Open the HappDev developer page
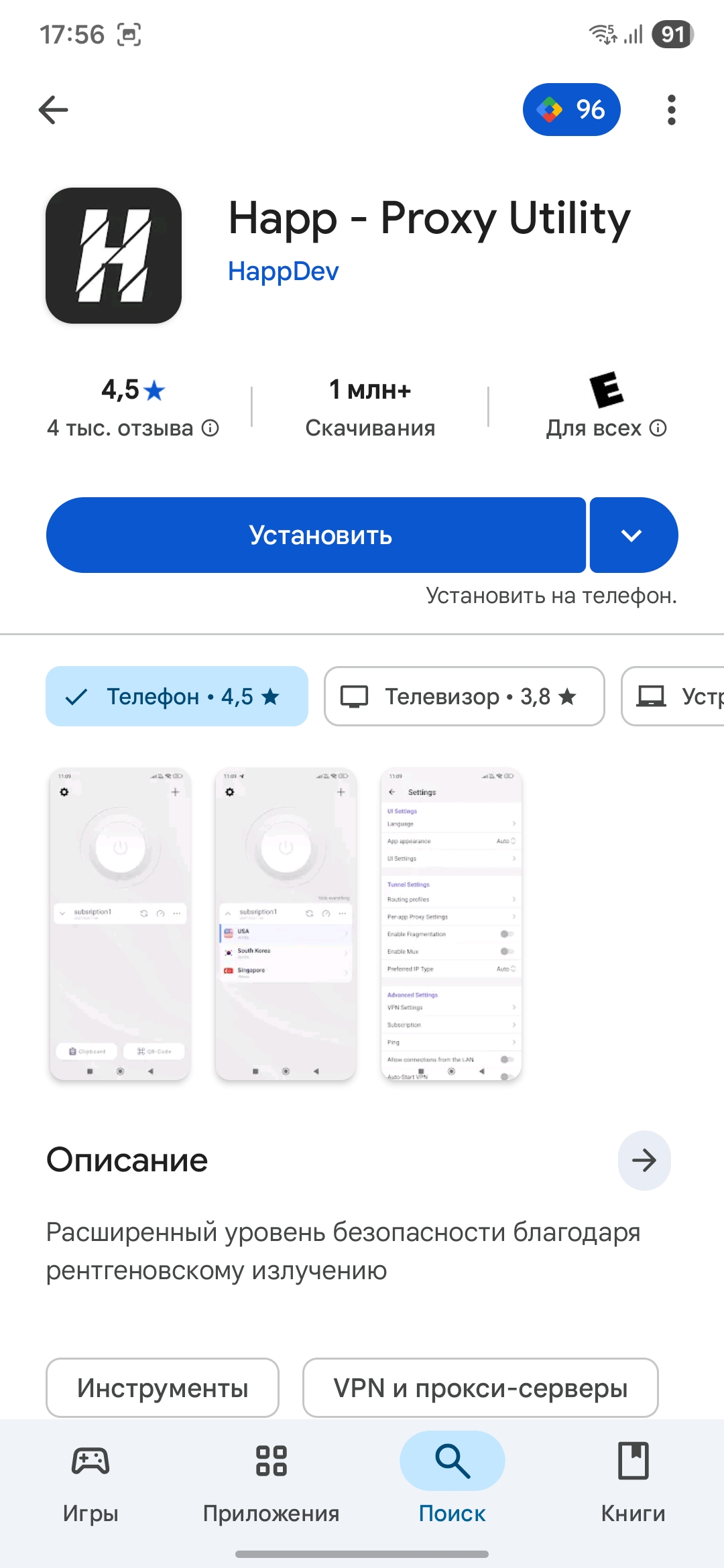724x1568 pixels. (x=283, y=271)
